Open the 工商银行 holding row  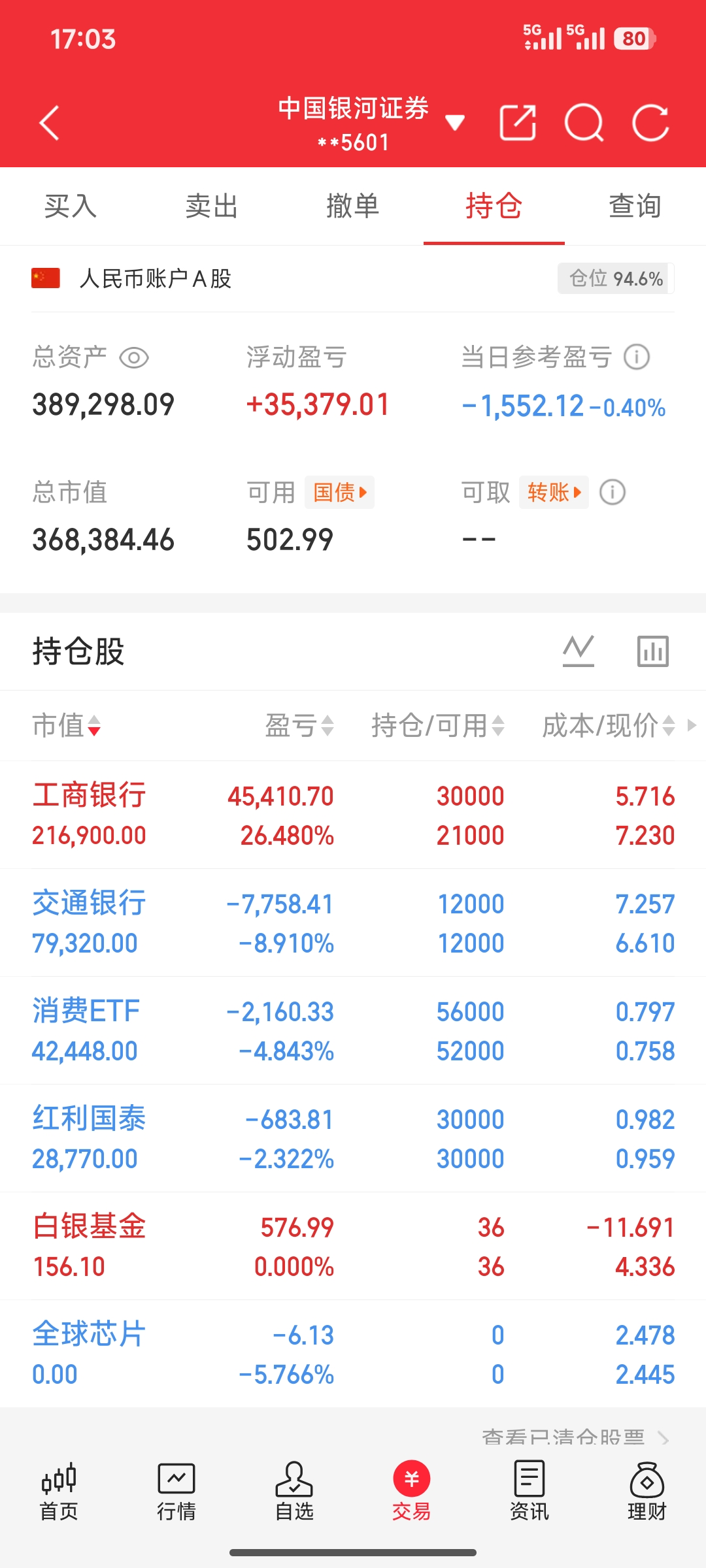pyautogui.click(x=353, y=815)
